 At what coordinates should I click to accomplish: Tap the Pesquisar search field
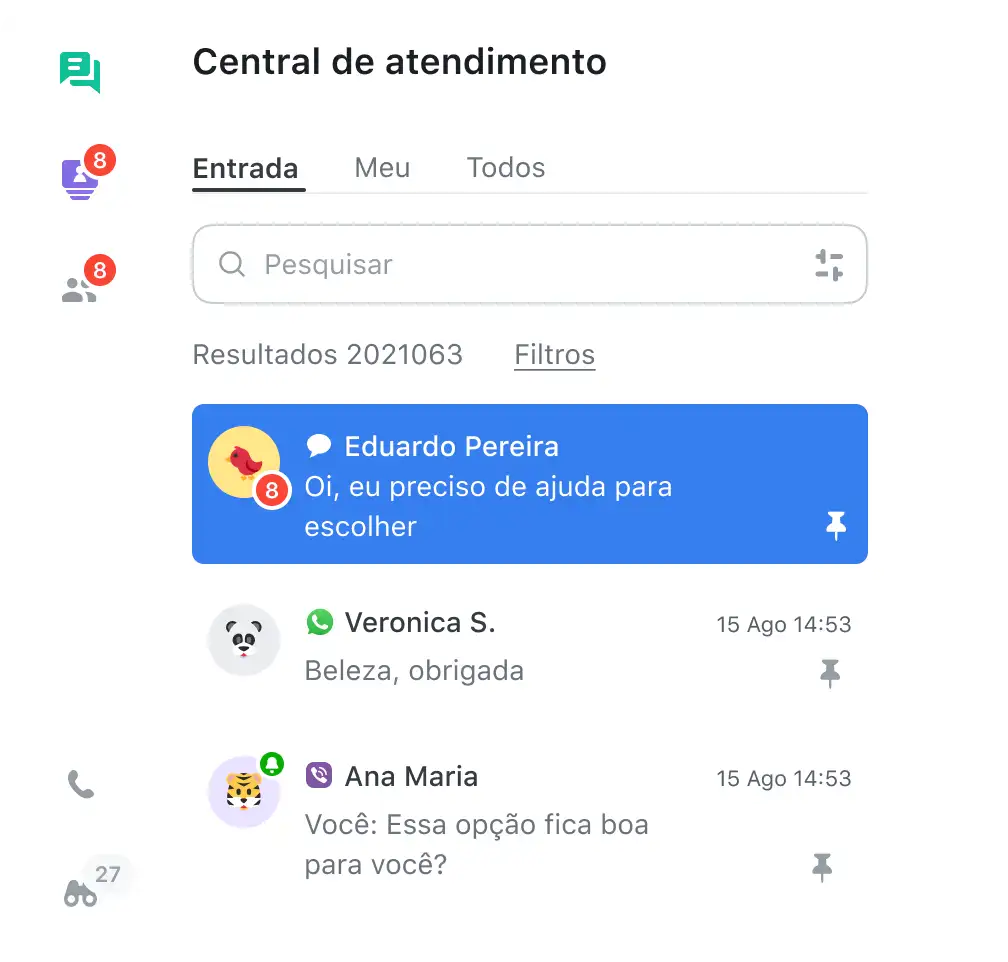[500, 264]
